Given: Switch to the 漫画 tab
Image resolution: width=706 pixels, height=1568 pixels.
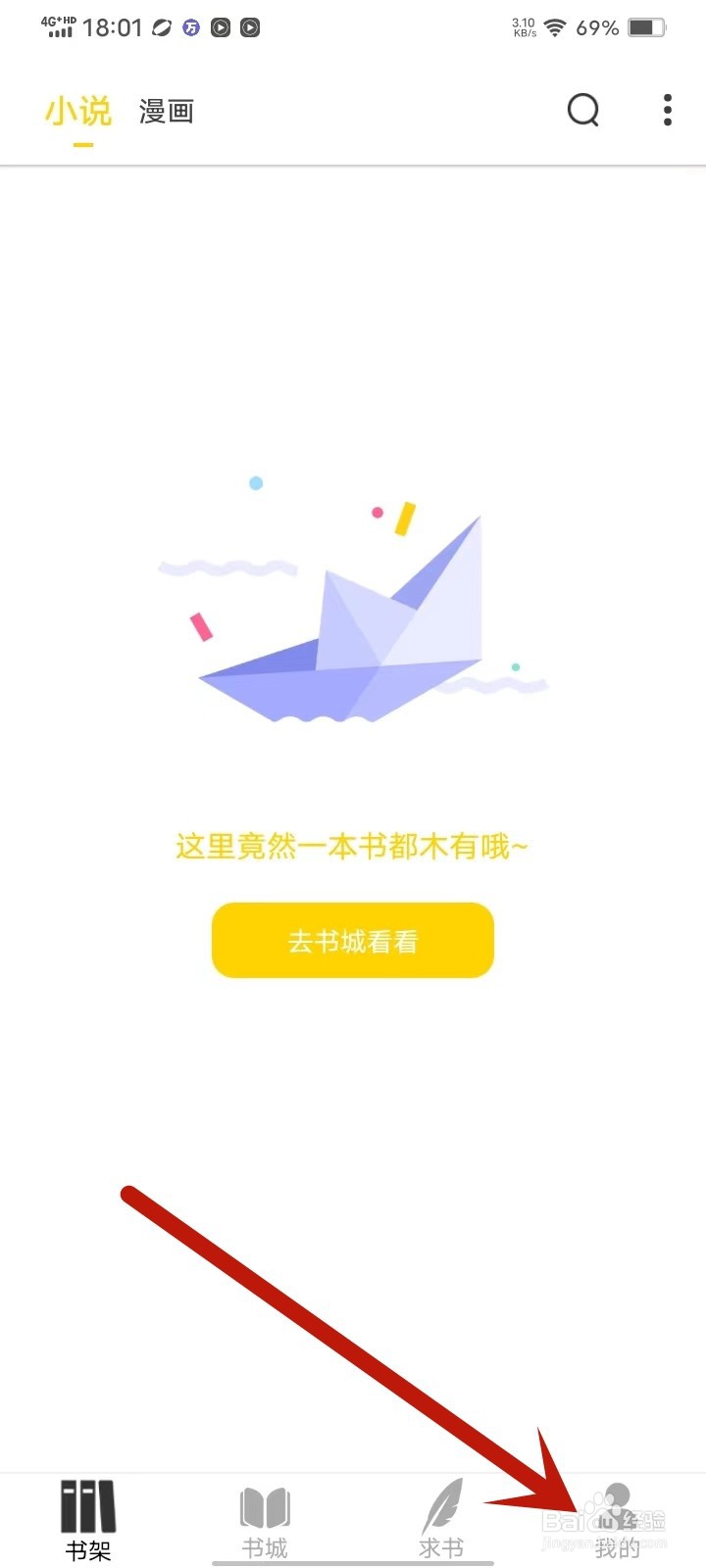Looking at the screenshot, I should coord(166,111).
